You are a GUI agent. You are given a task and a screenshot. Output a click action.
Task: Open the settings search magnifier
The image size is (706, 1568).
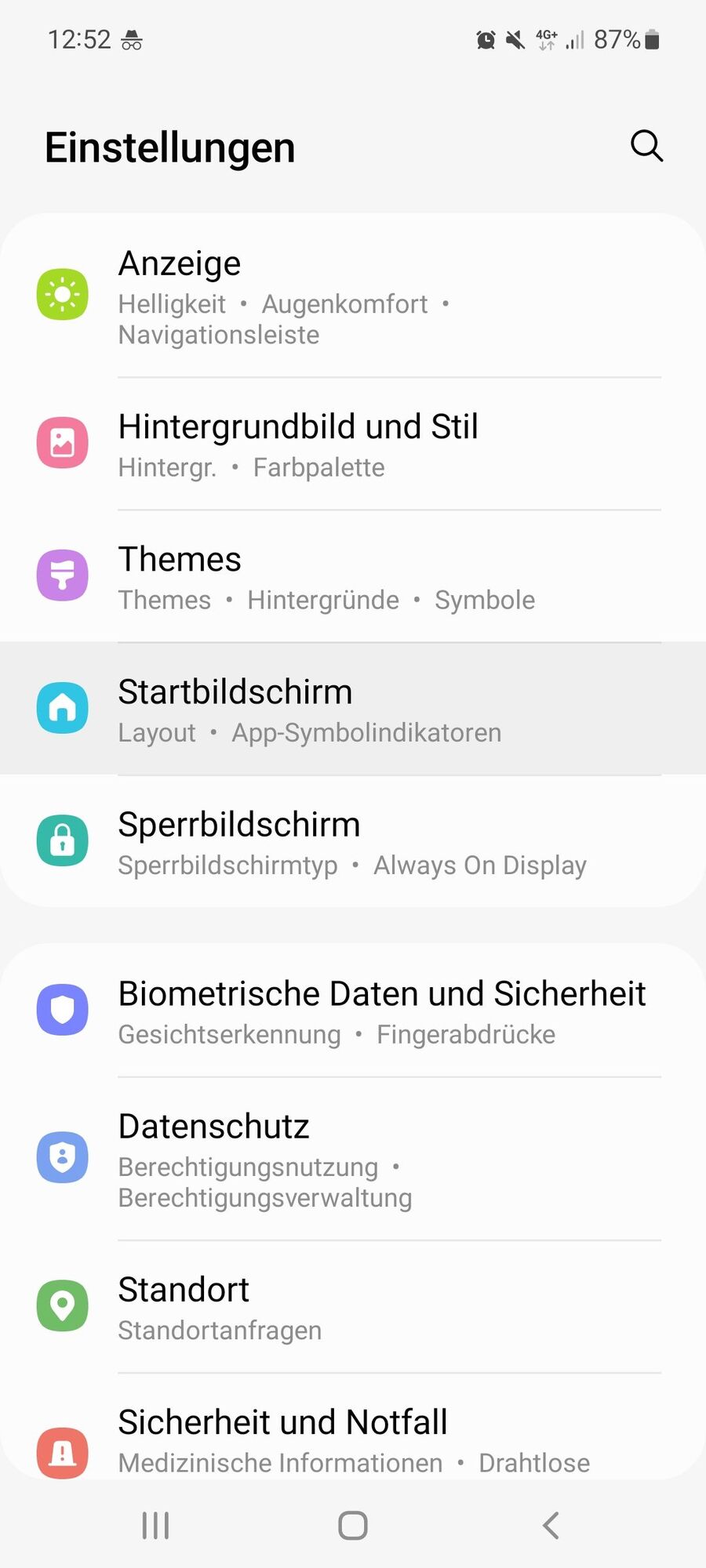point(646,146)
